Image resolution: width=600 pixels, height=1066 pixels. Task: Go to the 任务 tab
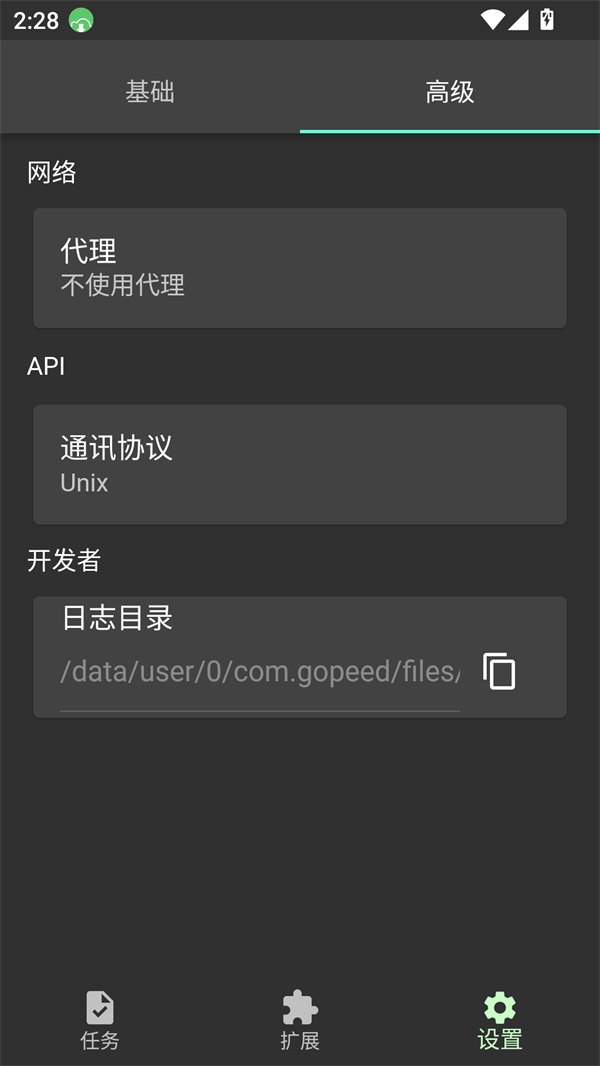click(100, 1020)
